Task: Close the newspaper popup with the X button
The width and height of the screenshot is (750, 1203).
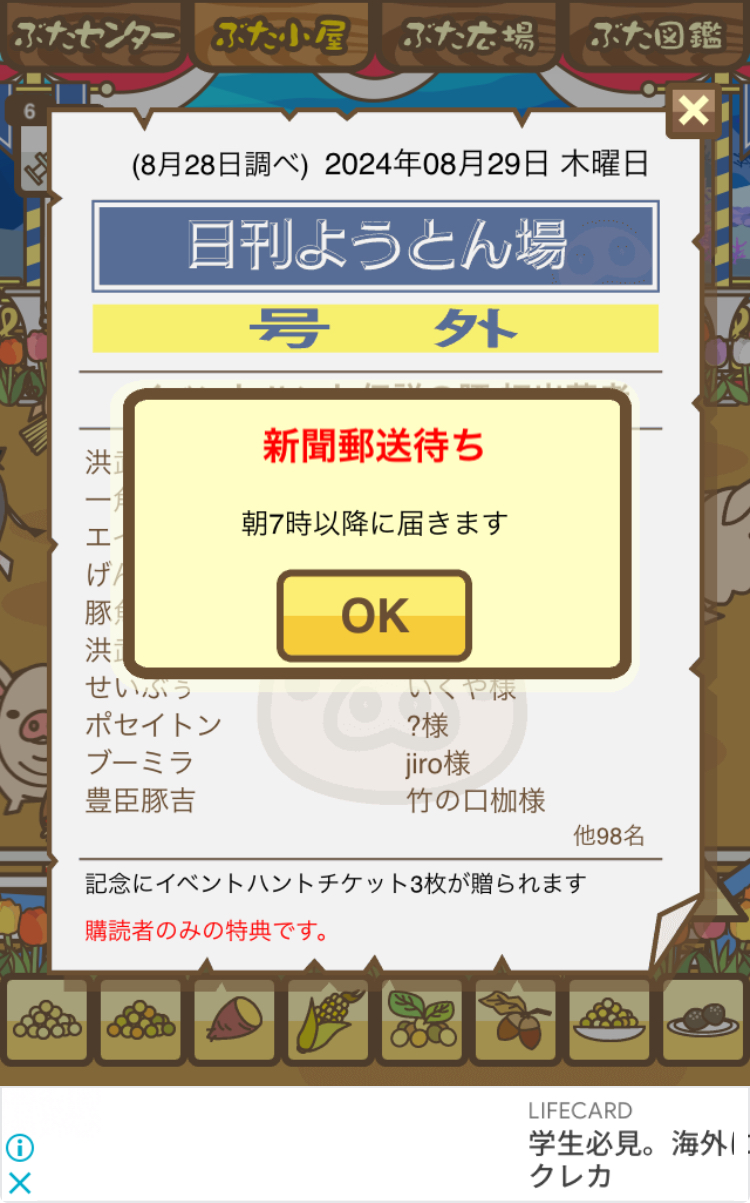Action: click(693, 111)
